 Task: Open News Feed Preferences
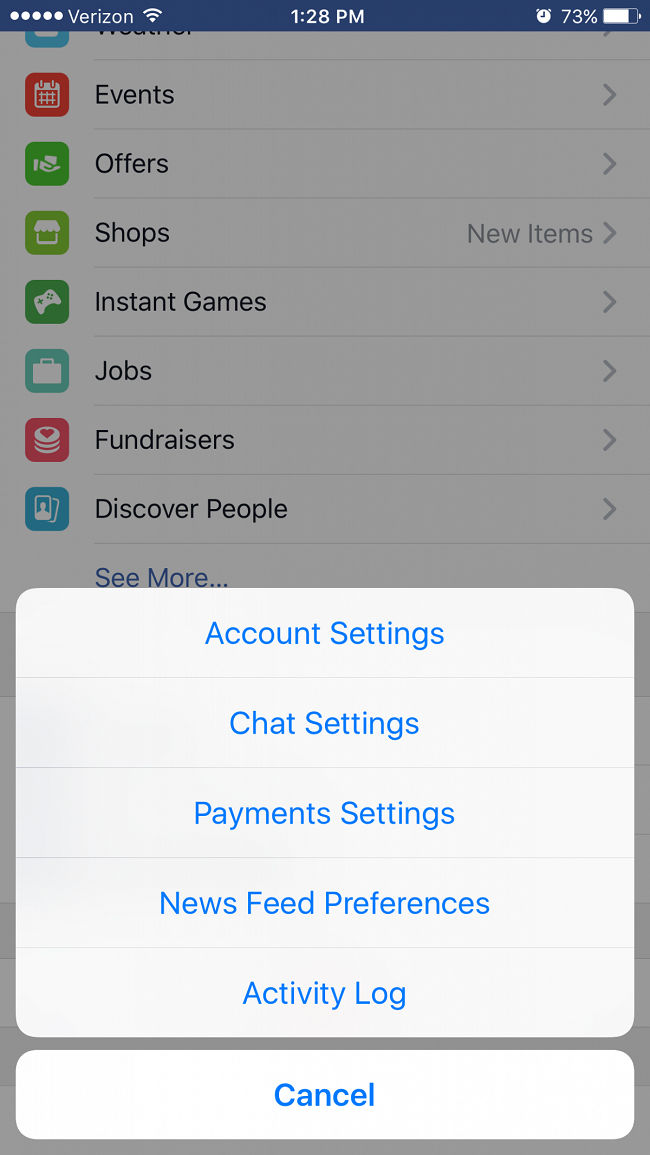[x=324, y=903]
